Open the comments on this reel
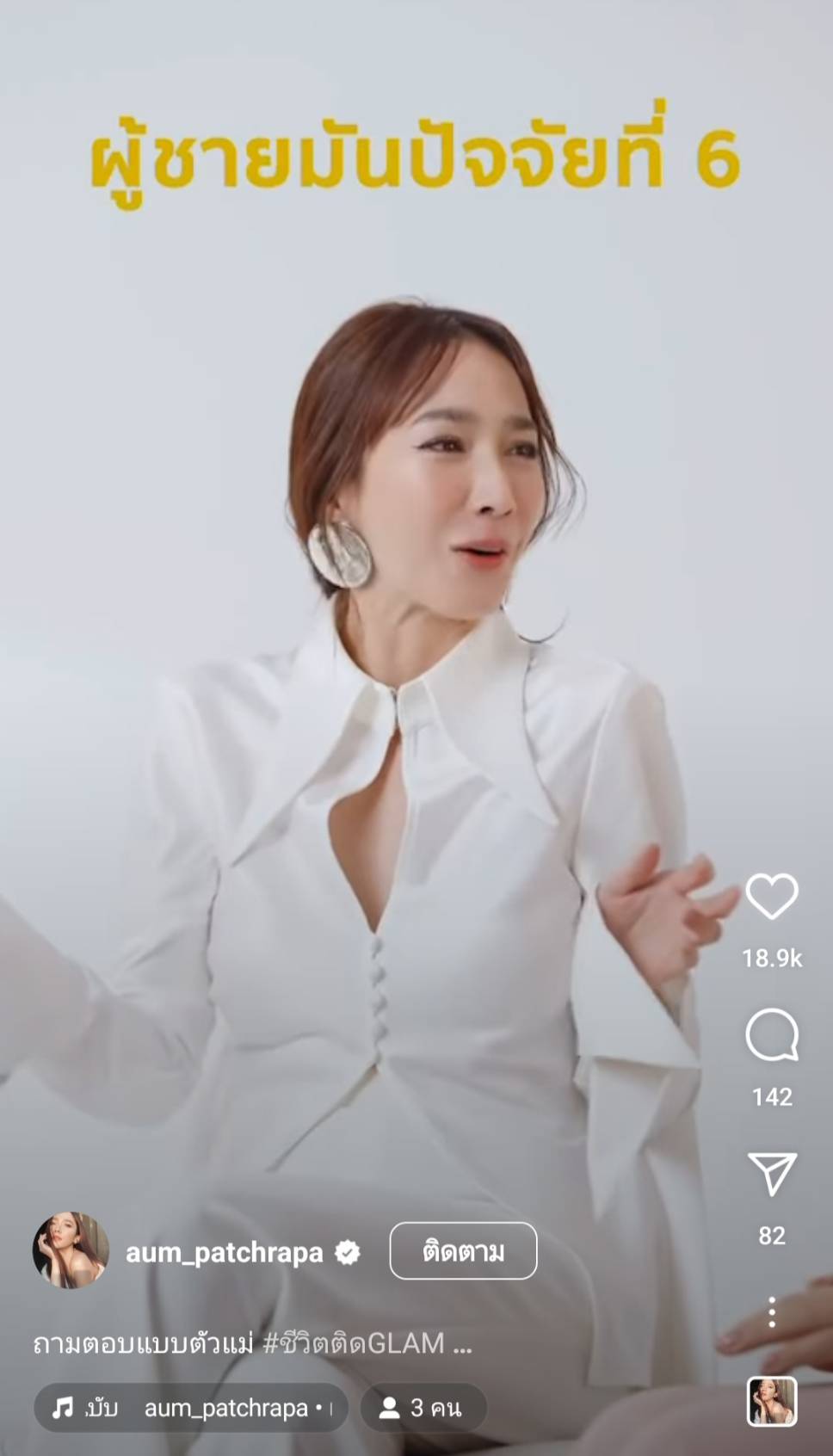The image size is (833, 1456). [771, 1035]
